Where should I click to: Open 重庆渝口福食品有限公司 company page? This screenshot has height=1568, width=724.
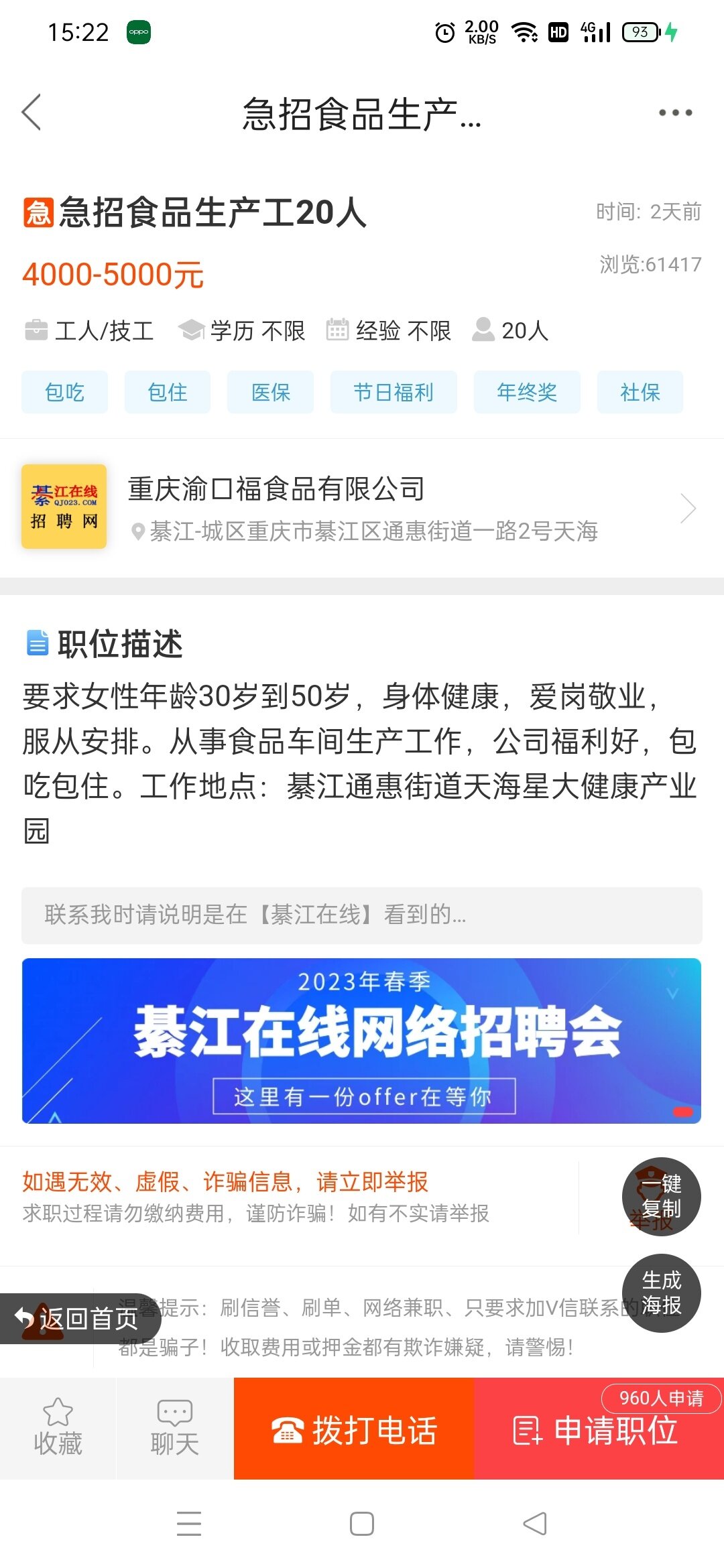tap(362, 507)
